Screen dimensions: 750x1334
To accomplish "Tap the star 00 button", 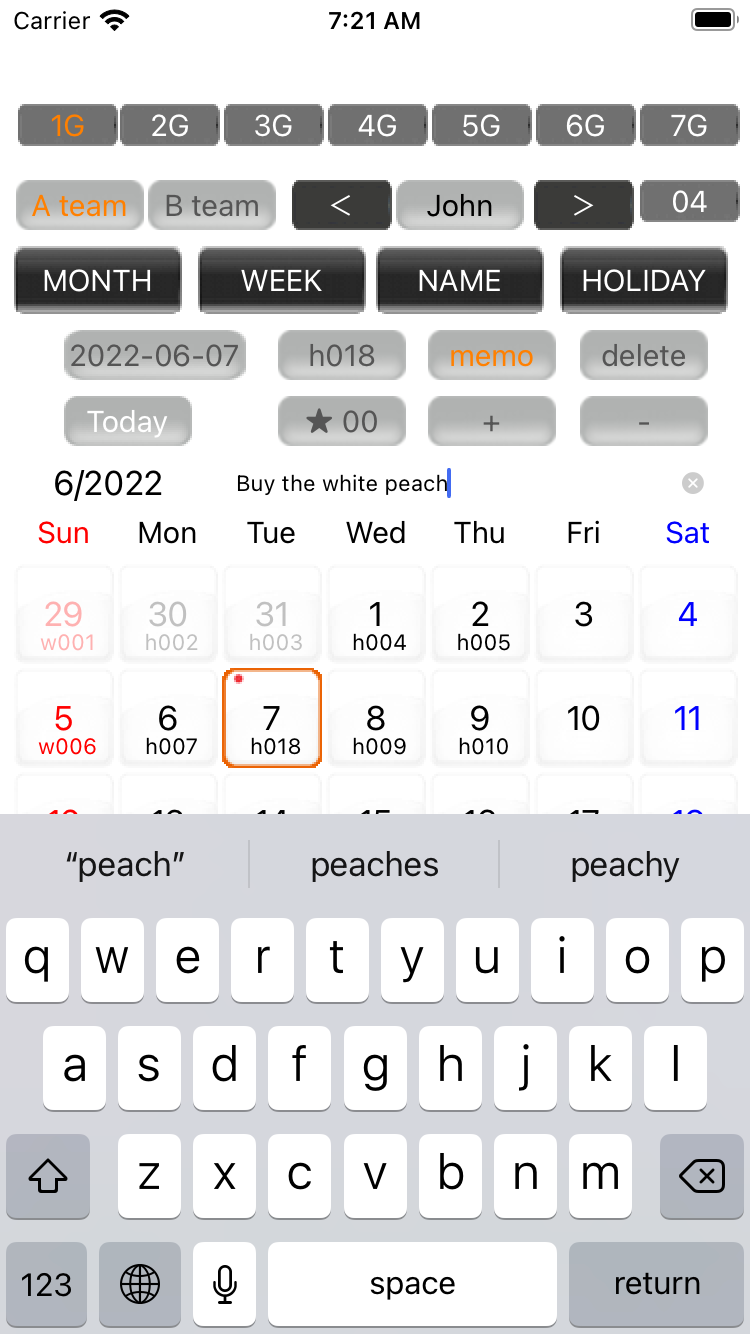I will [x=342, y=422].
